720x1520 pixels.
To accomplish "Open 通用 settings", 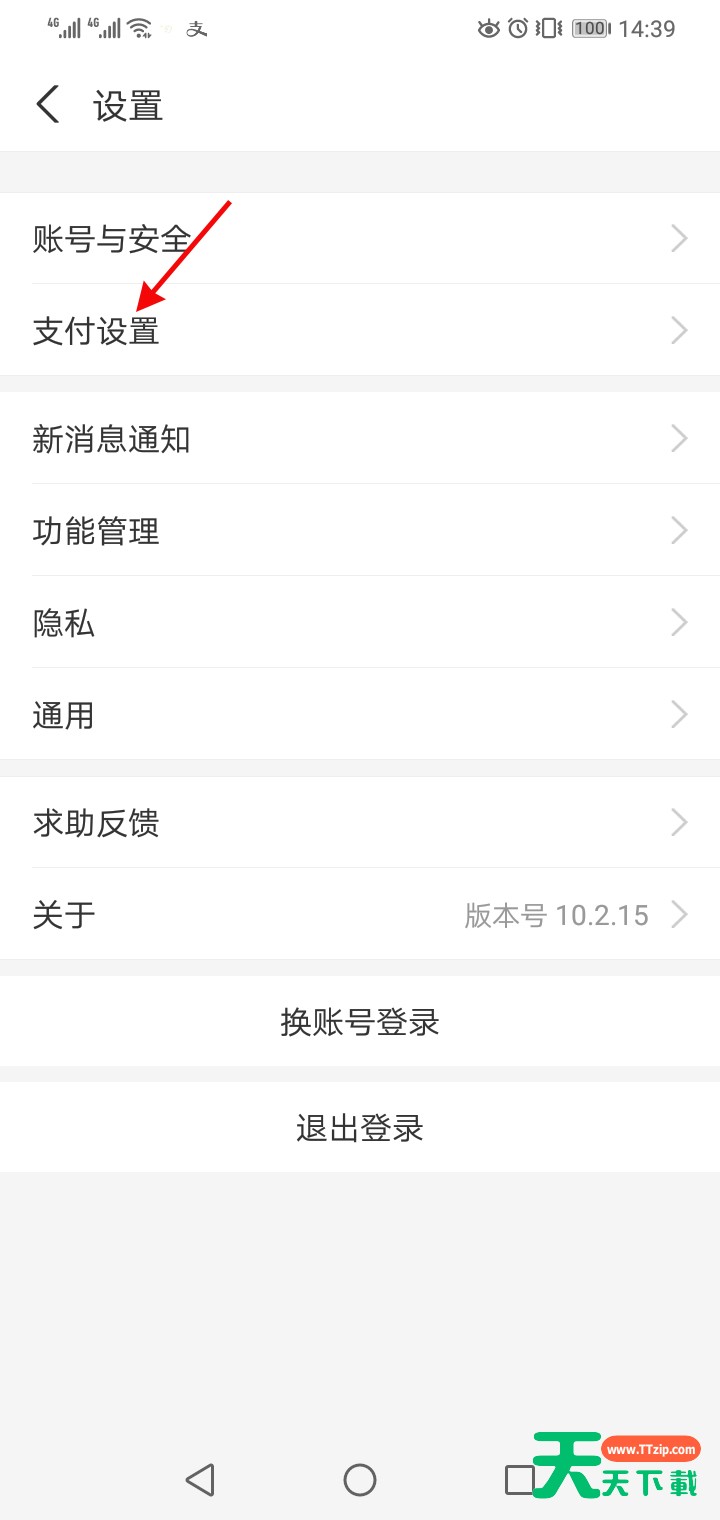I will [360, 715].
